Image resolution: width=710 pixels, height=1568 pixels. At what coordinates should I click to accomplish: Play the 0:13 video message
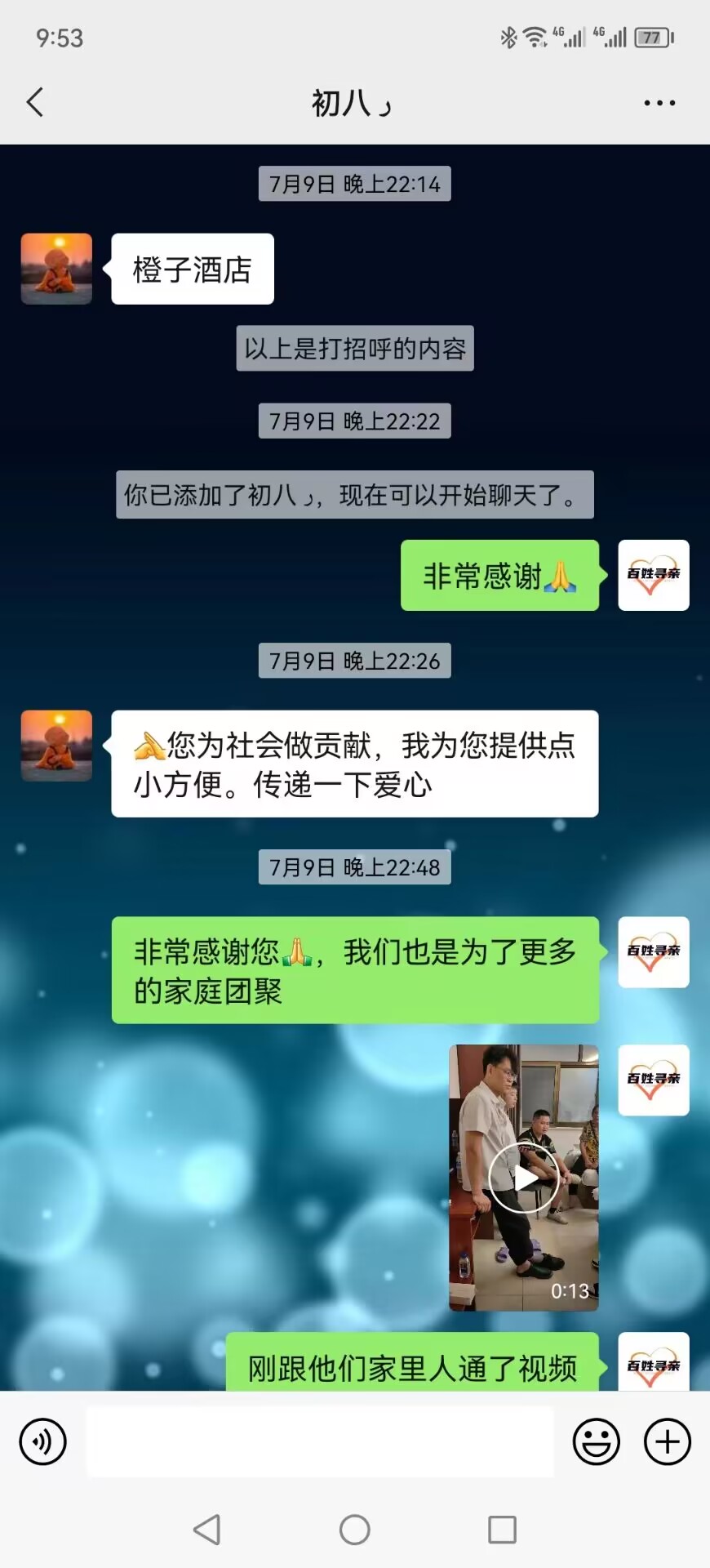pyautogui.click(x=524, y=1177)
